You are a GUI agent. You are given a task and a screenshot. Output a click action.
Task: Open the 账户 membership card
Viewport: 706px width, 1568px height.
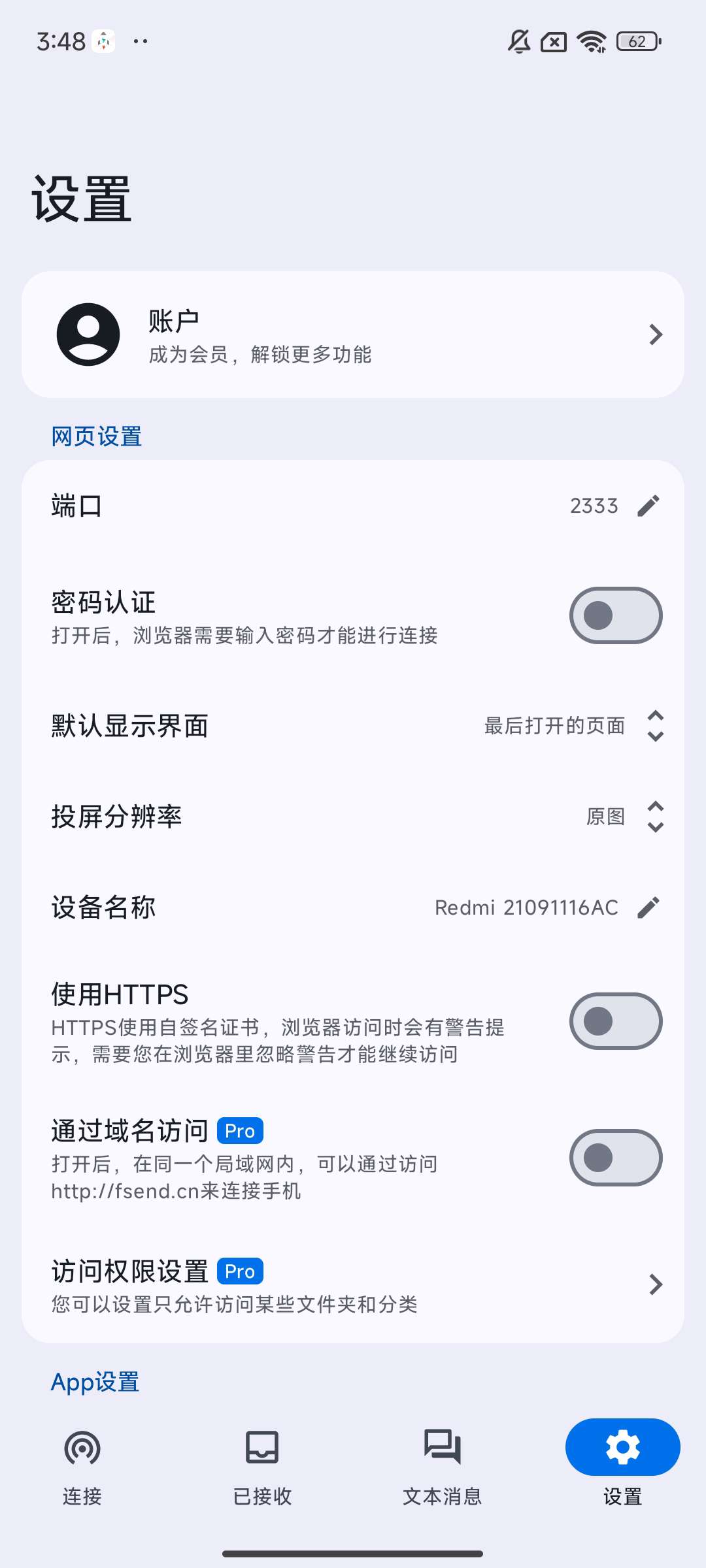[353, 335]
